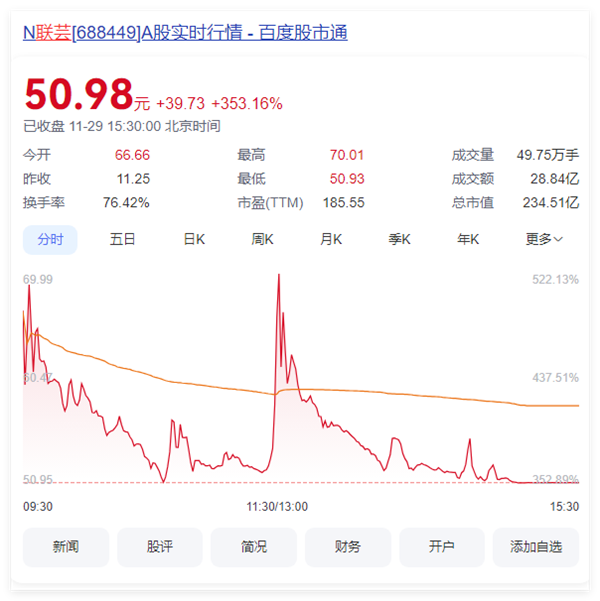The width and height of the screenshot is (600, 601).
Task: Open the 新闻 button
Action: 66,547
